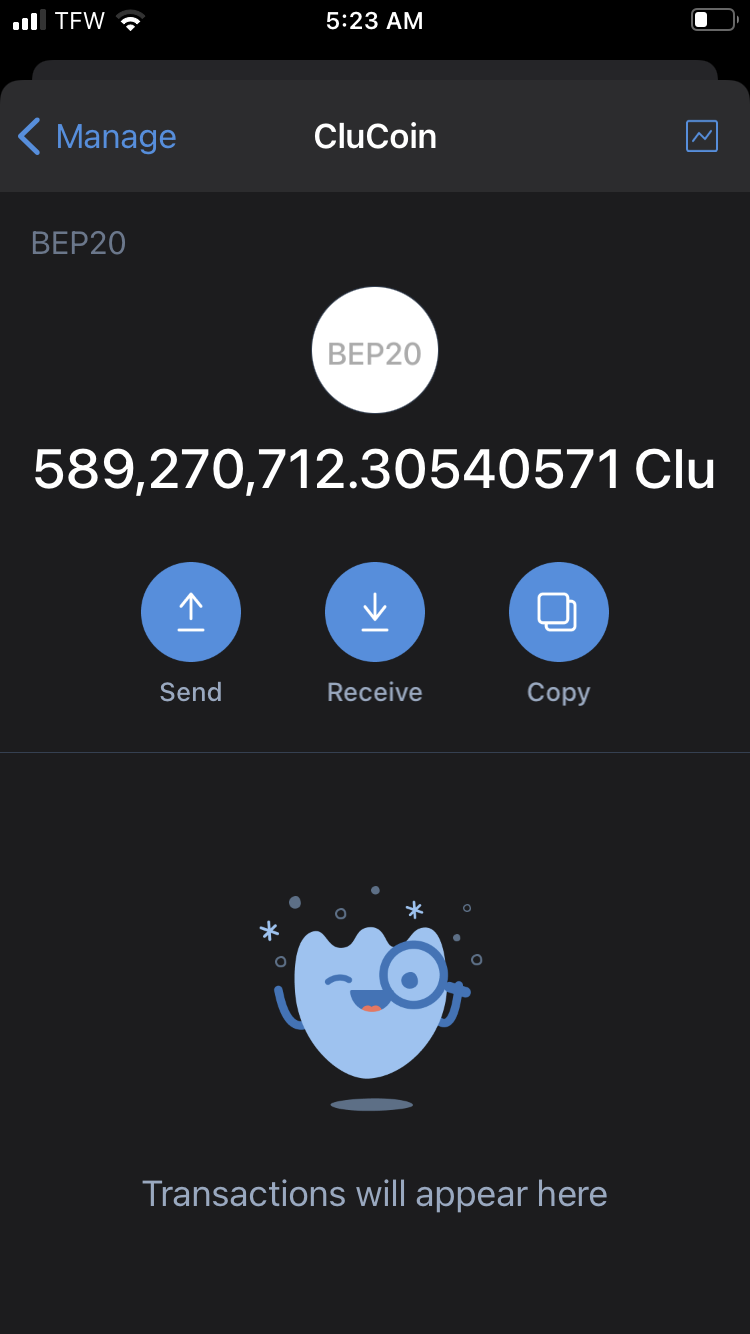
Task: Tap the Receive arrow icon
Action: pos(375,611)
